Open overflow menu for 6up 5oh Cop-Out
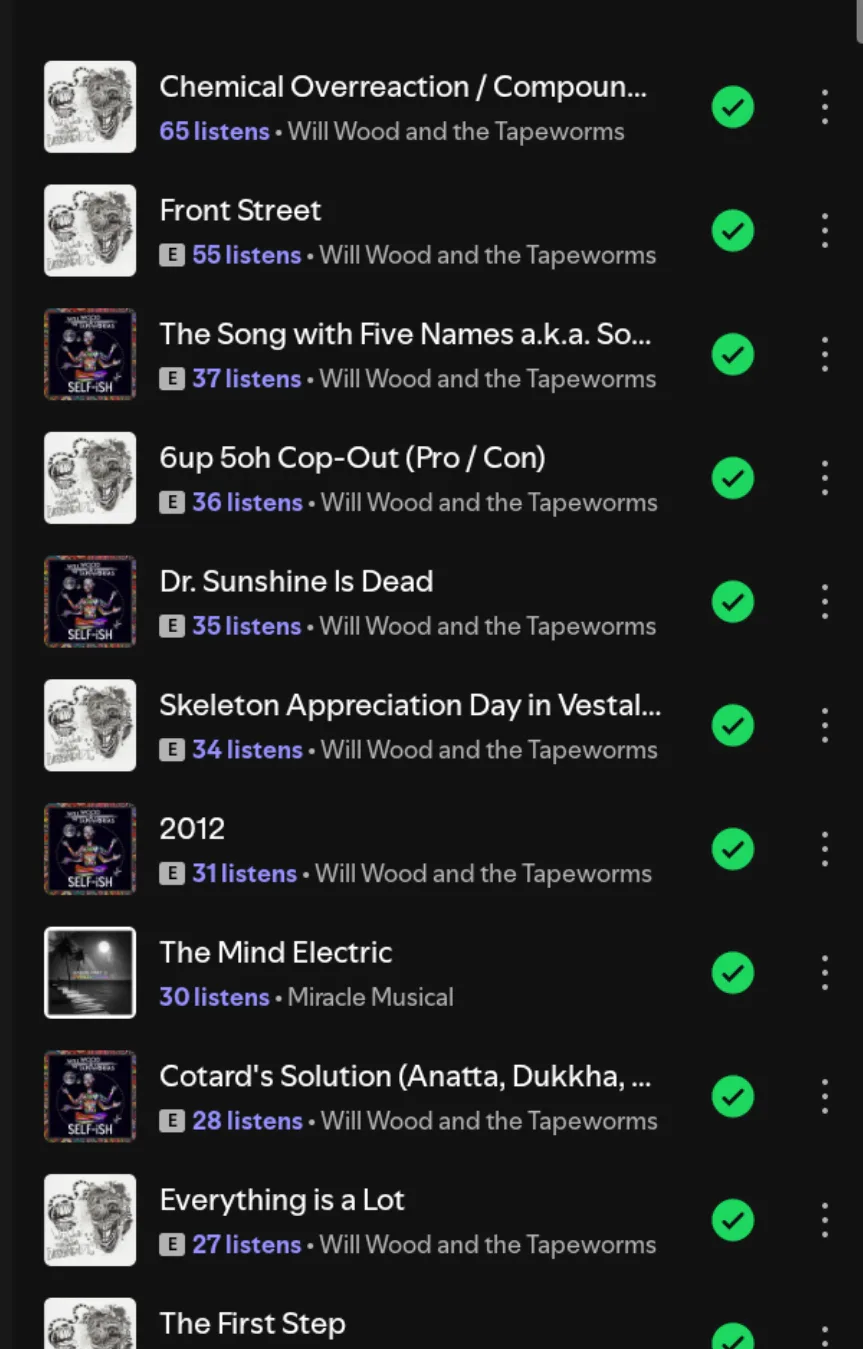Image resolution: width=863 pixels, height=1349 pixels. click(x=824, y=478)
